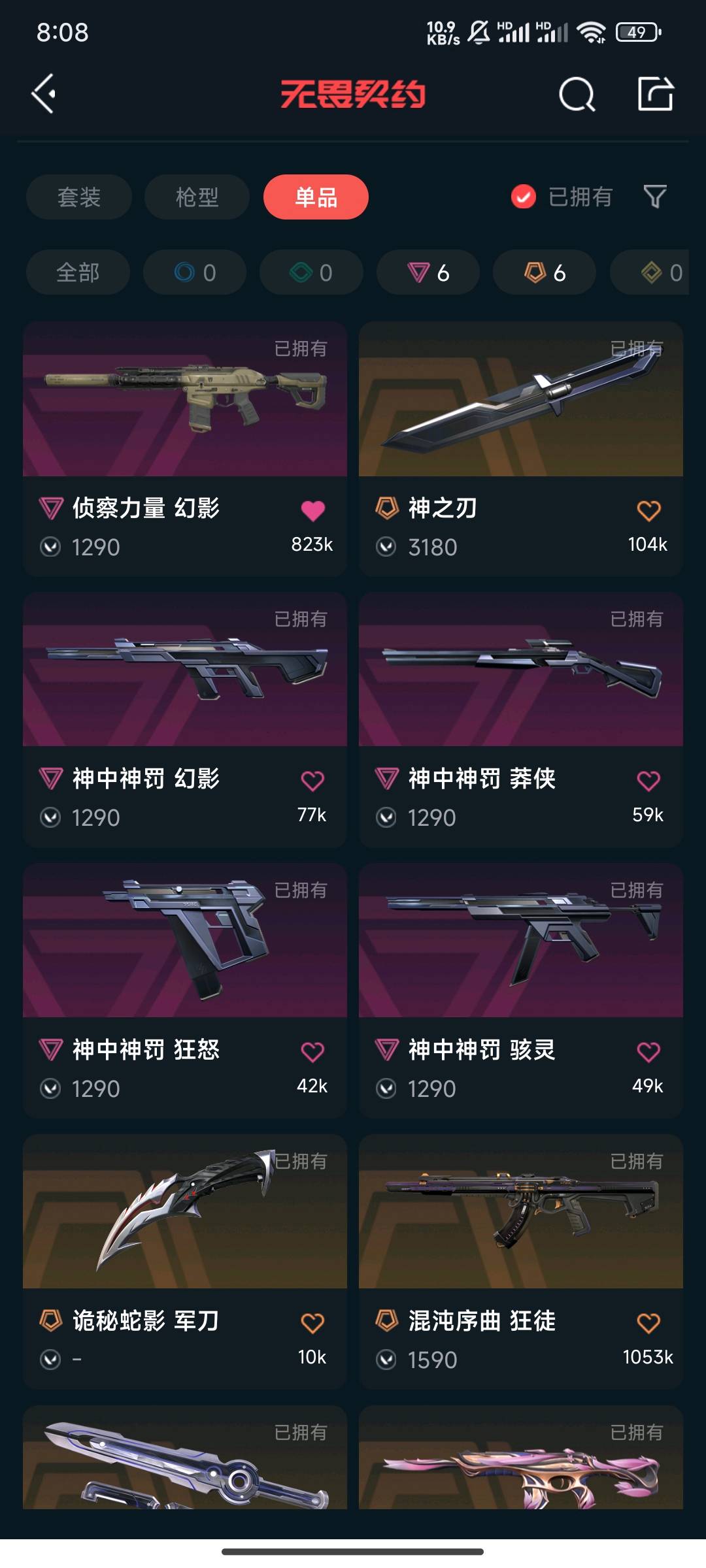Like the 神之刃 skin
The width and height of the screenshot is (706, 1568).
tap(648, 511)
